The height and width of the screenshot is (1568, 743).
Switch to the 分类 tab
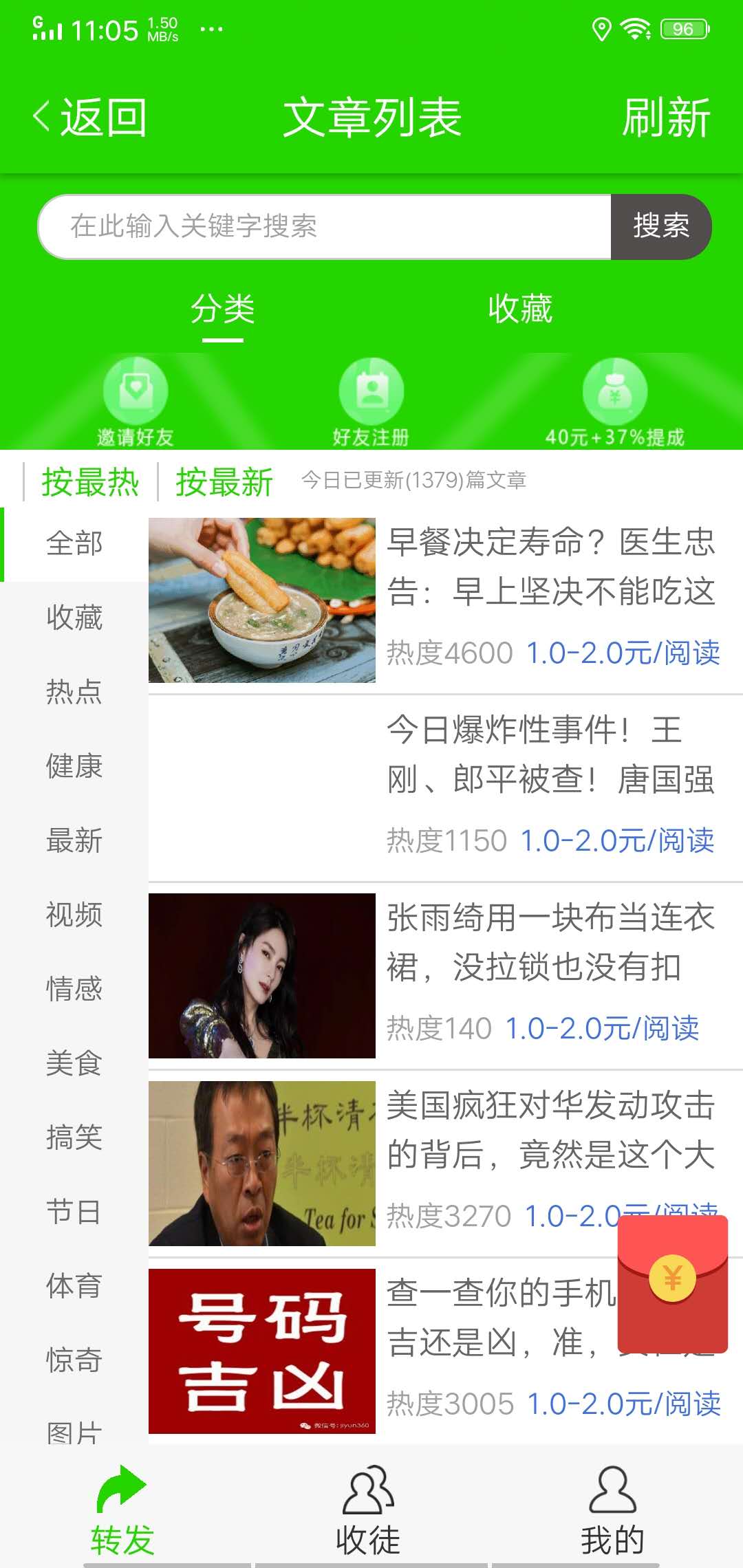pyautogui.click(x=223, y=310)
